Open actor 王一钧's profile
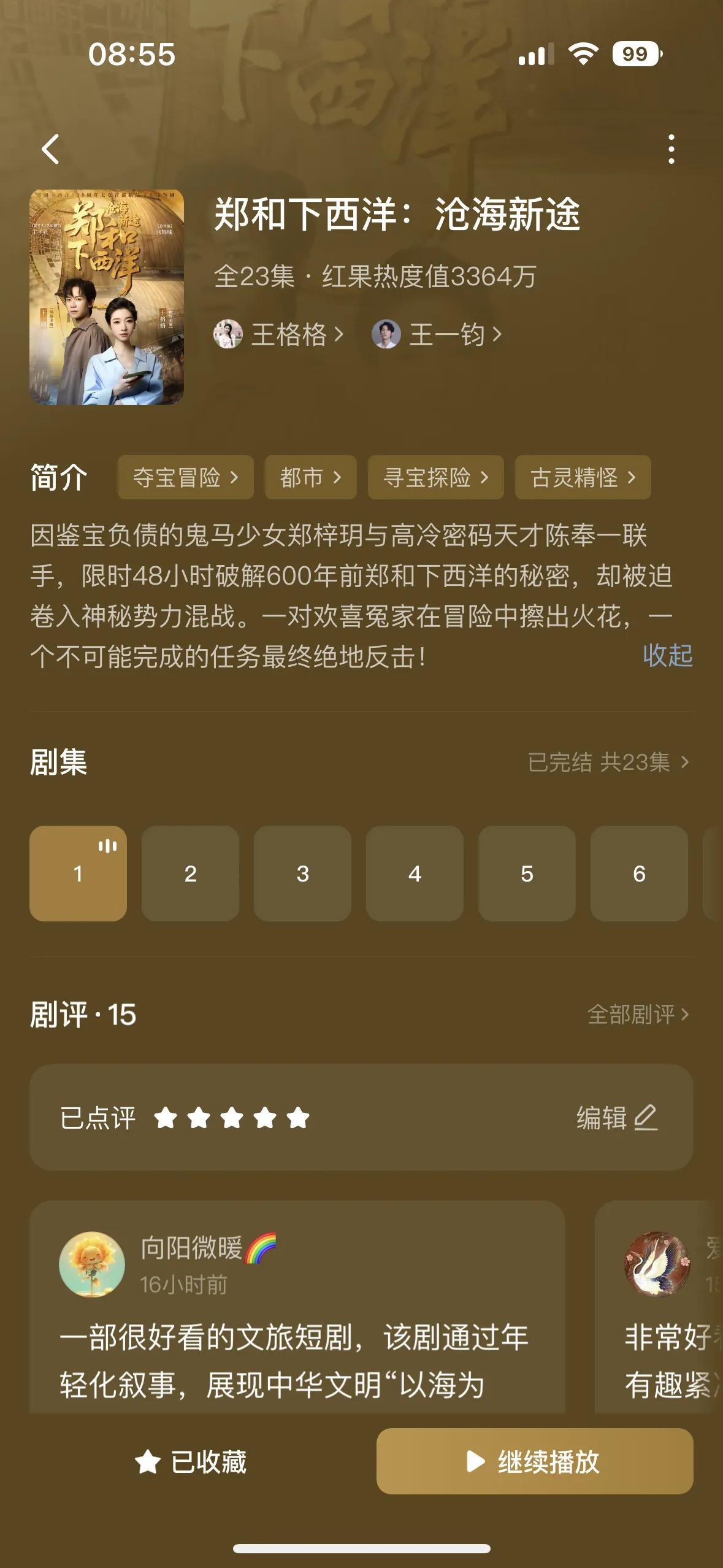Screen dimensions: 723x1568 point(437,335)
